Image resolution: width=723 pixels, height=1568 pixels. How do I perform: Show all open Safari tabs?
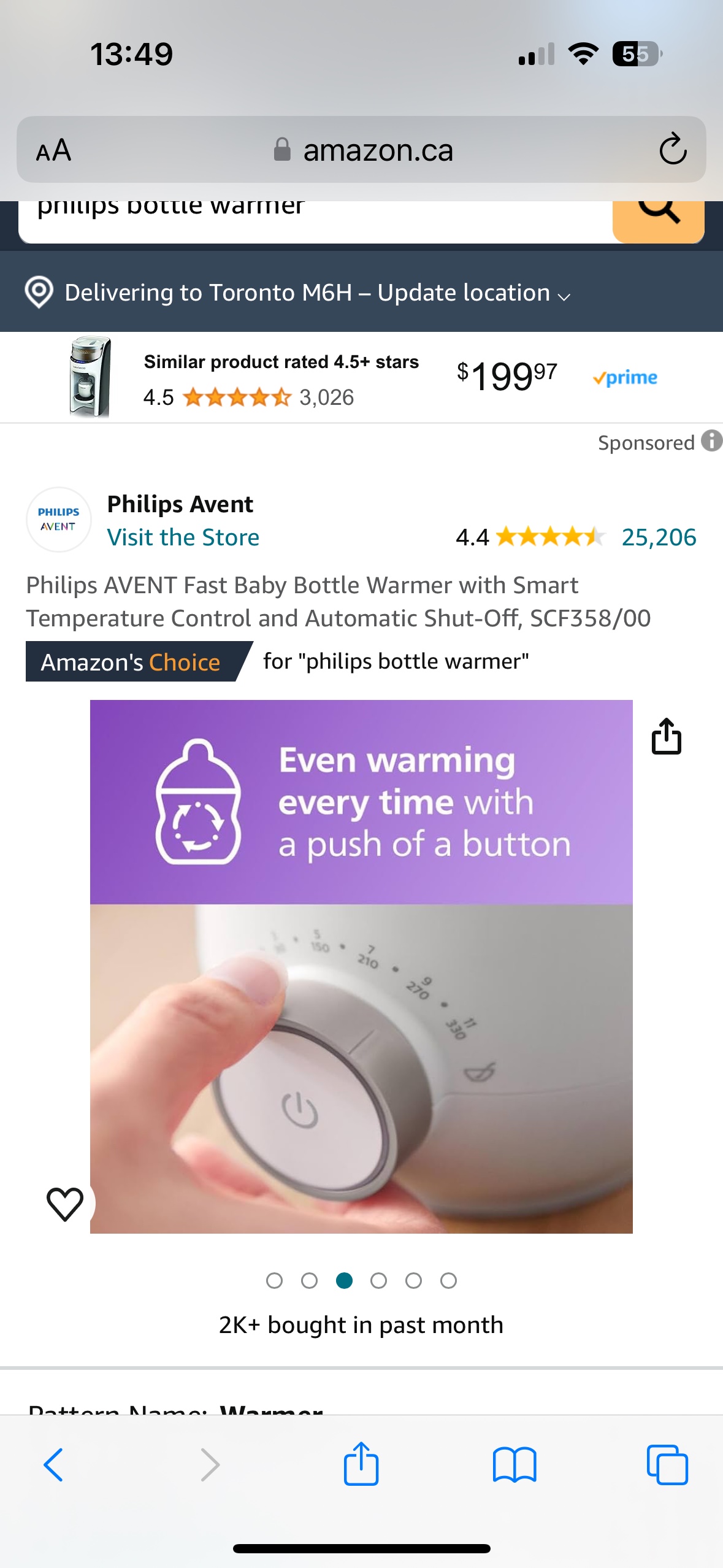(x=667, y=1465)
